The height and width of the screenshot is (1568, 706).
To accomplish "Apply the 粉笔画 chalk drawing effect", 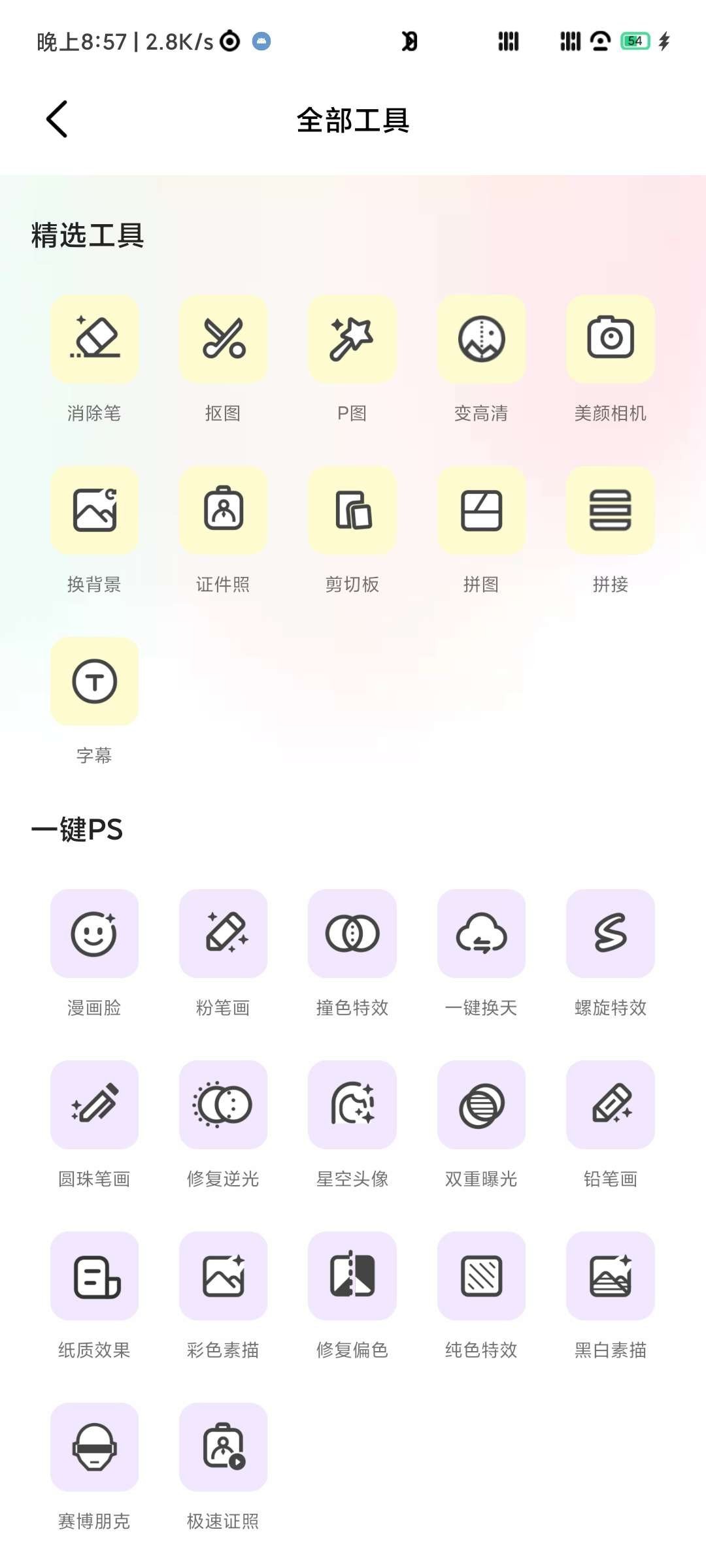I will pos(223,934).
